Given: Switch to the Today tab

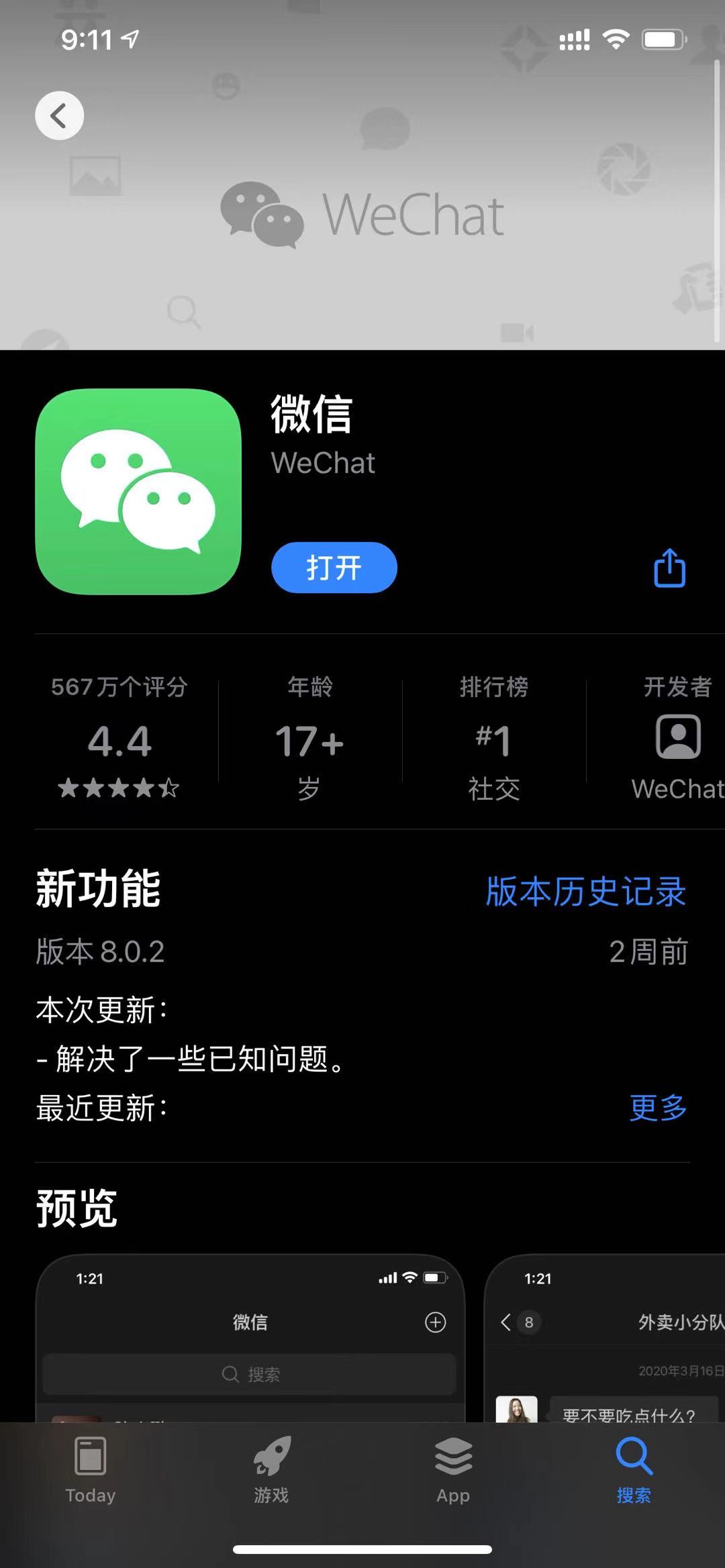Looking at the screenshot, I should point(91,1469).
